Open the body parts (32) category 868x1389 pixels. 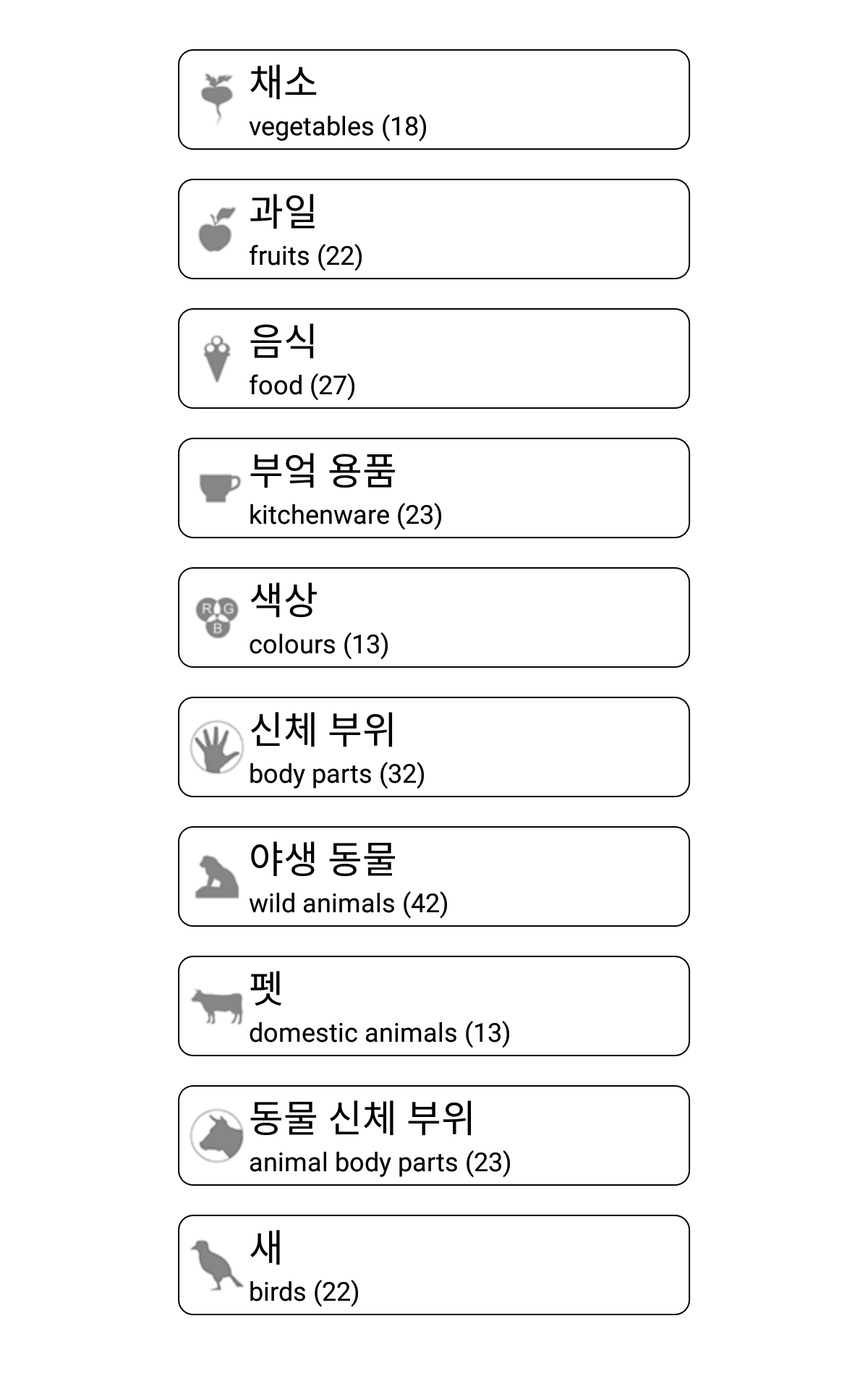434,747
